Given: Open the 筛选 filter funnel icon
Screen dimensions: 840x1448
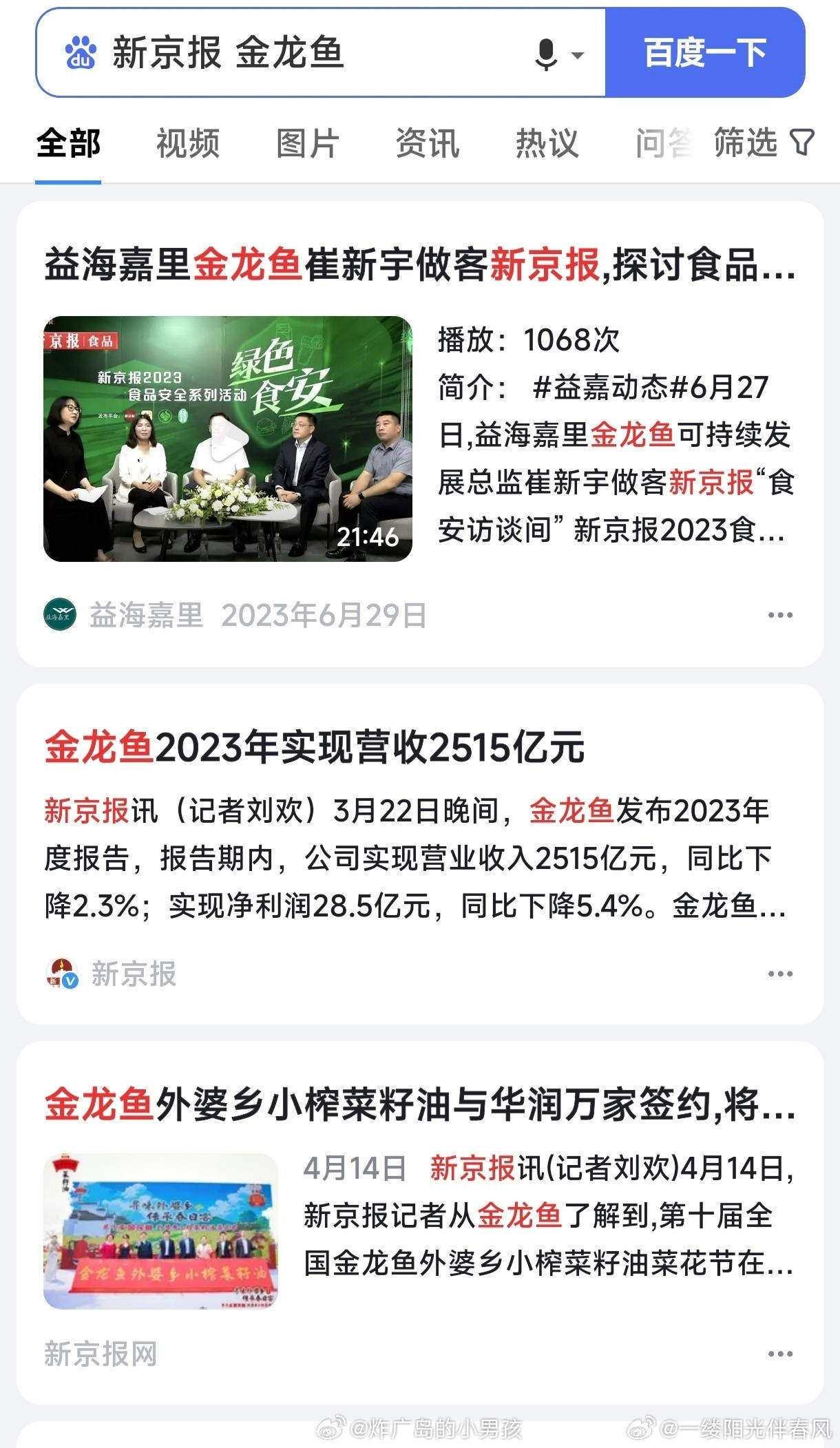Looking at the screenshot, I should coord(801,143).
